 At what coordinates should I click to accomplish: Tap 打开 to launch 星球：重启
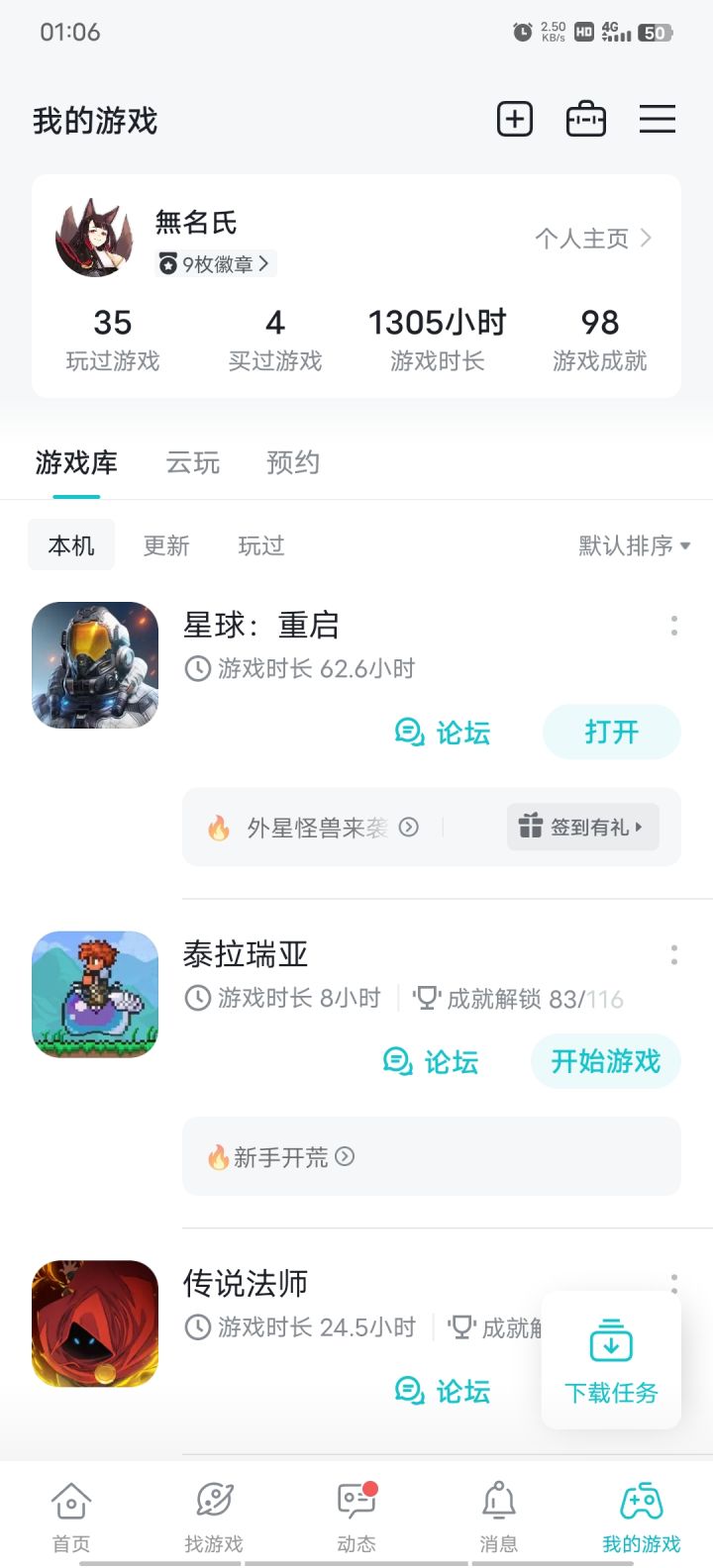611,733
